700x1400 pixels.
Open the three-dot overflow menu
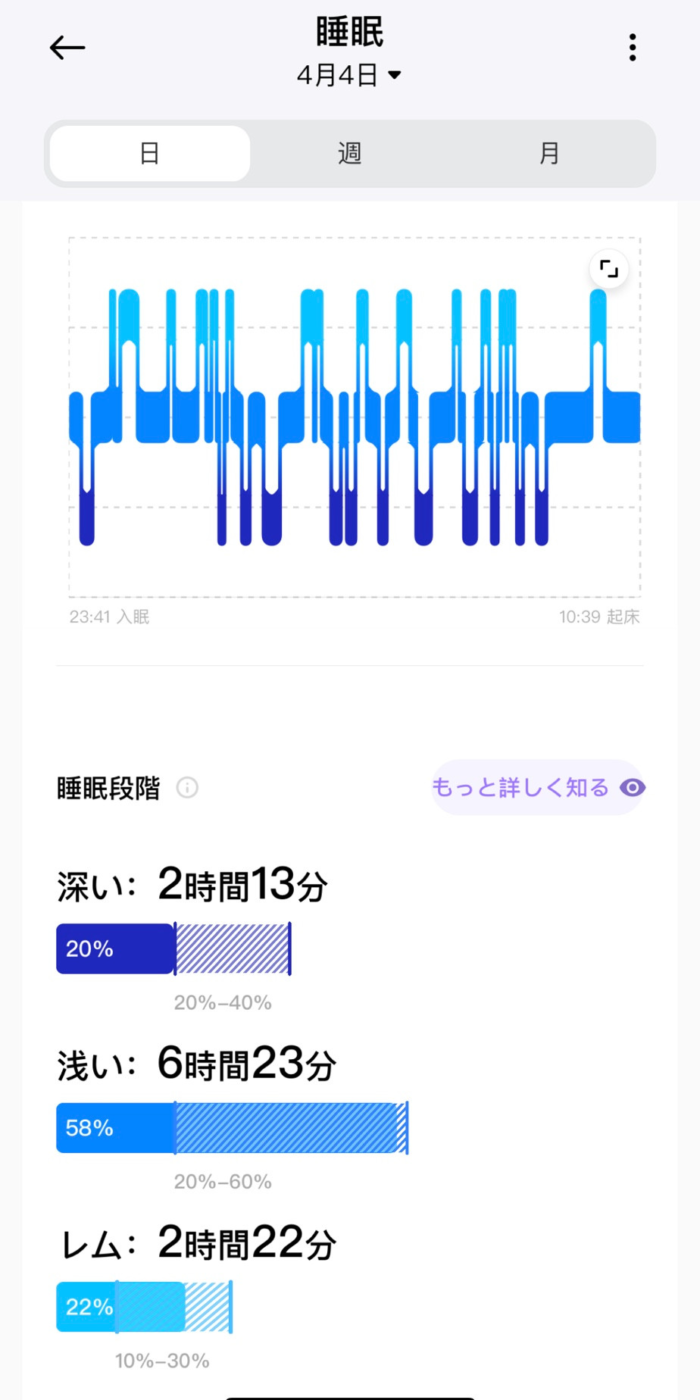(632, 47)
